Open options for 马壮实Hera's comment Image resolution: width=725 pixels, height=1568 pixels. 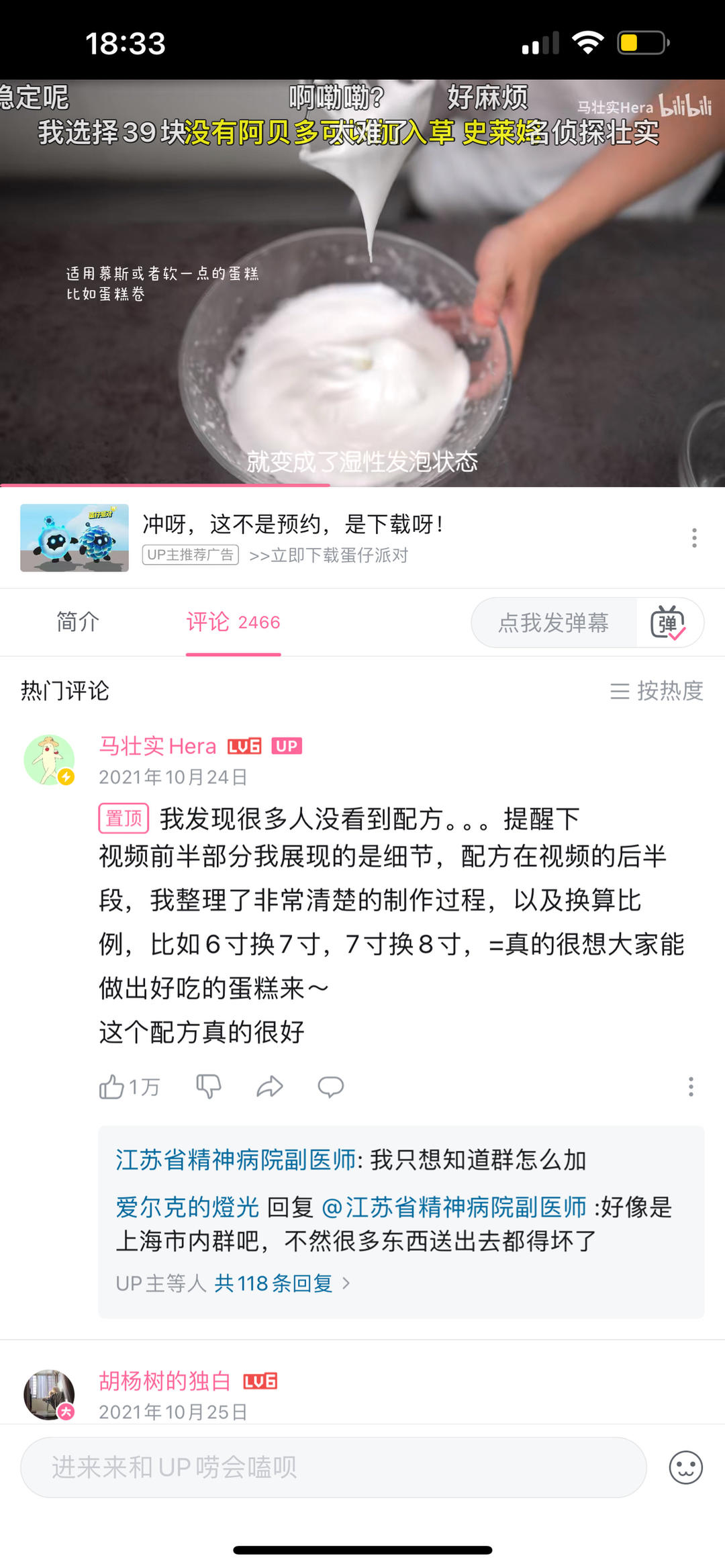[x=691, y=1087]
